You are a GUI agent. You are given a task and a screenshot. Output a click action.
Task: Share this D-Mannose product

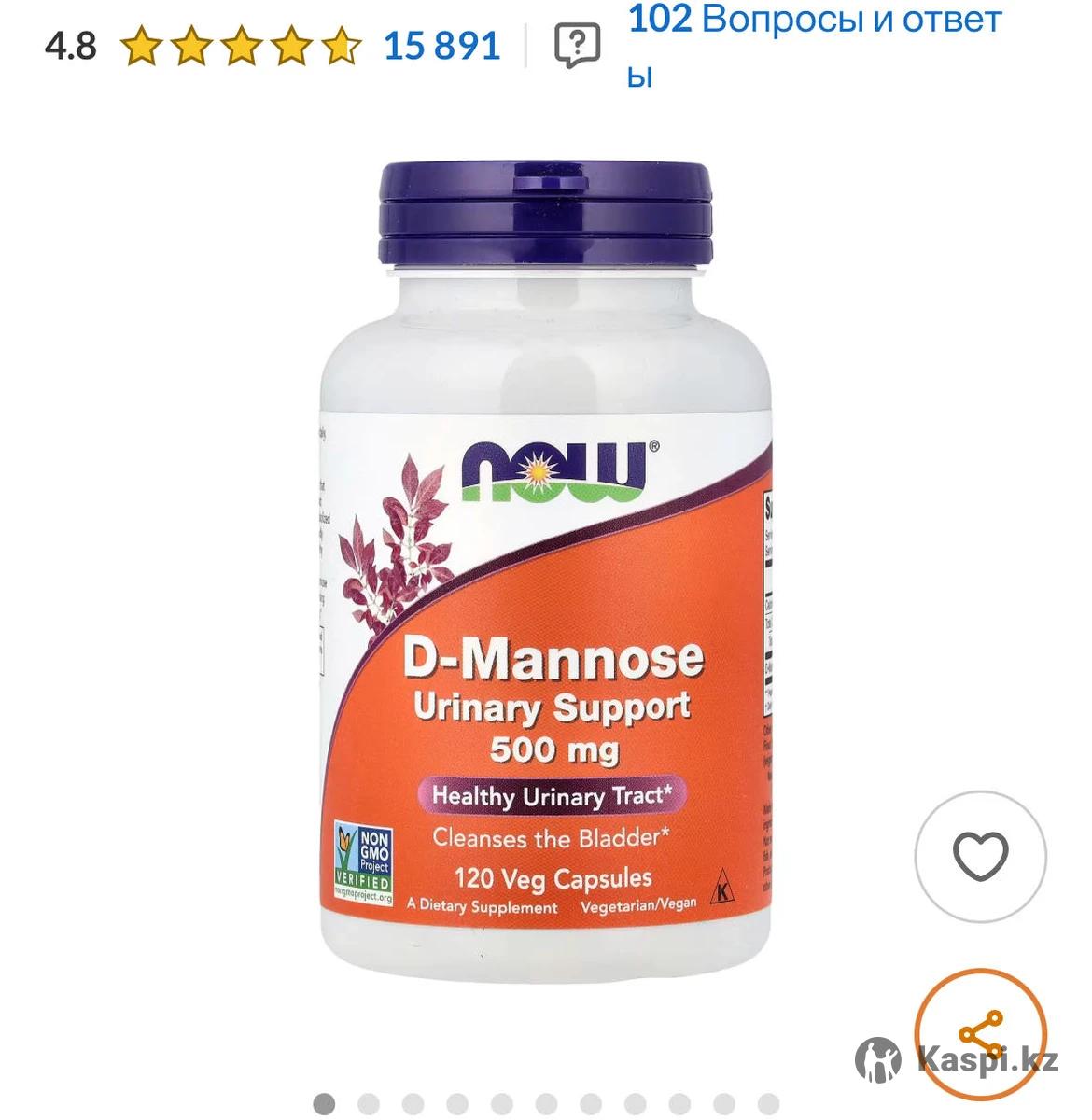coord(980,1033)
